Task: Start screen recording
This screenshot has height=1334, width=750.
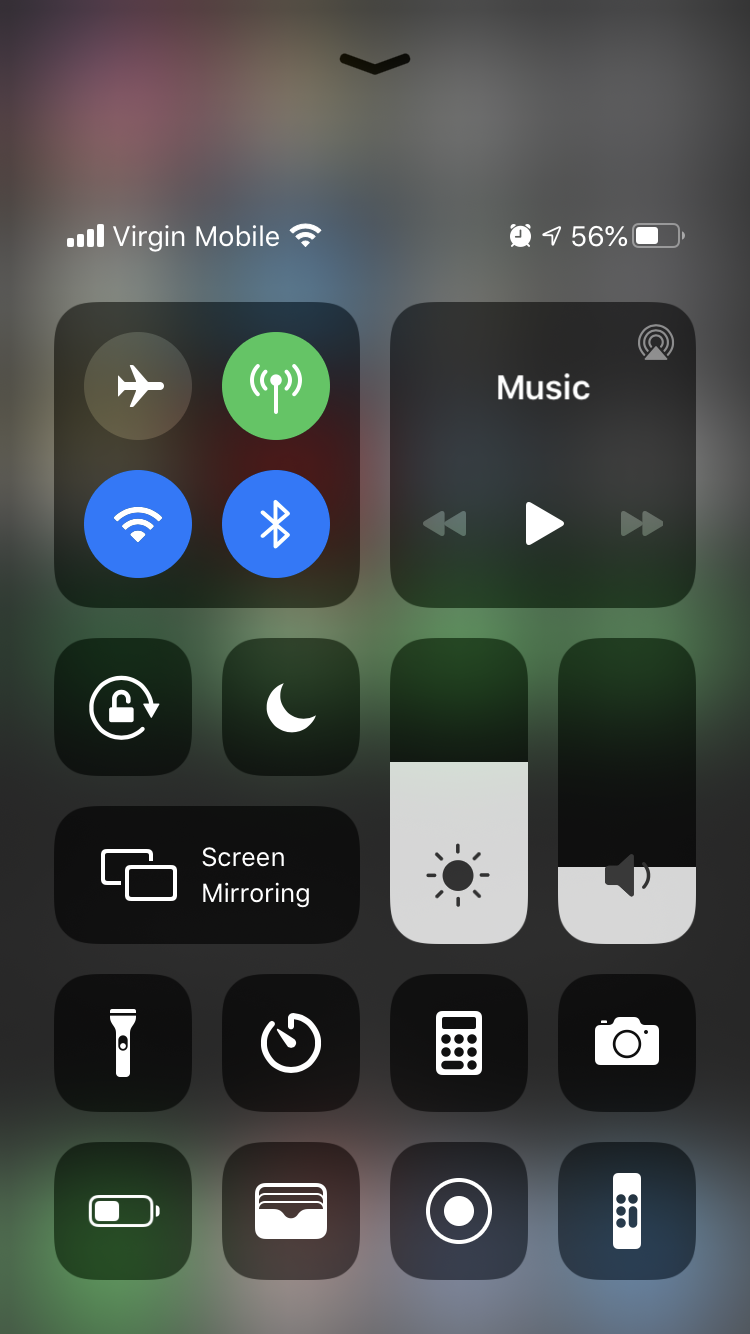Action: [459, 1211]
